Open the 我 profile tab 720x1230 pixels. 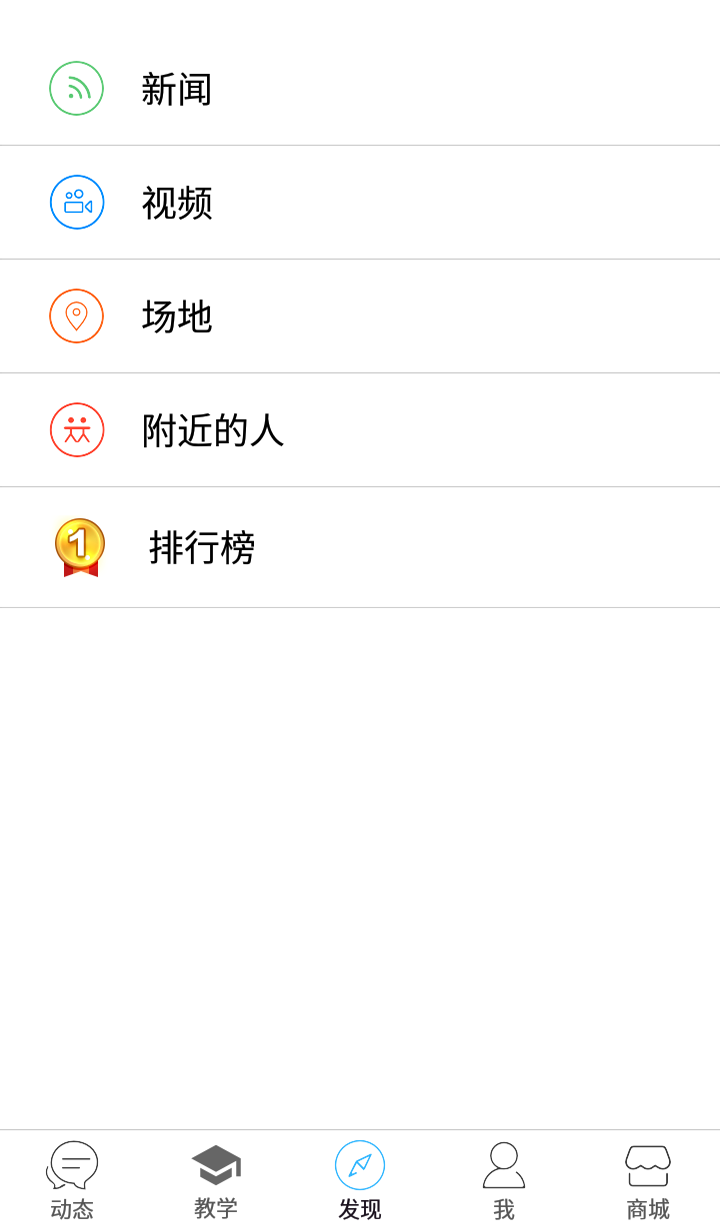(x=504, y=1181)
